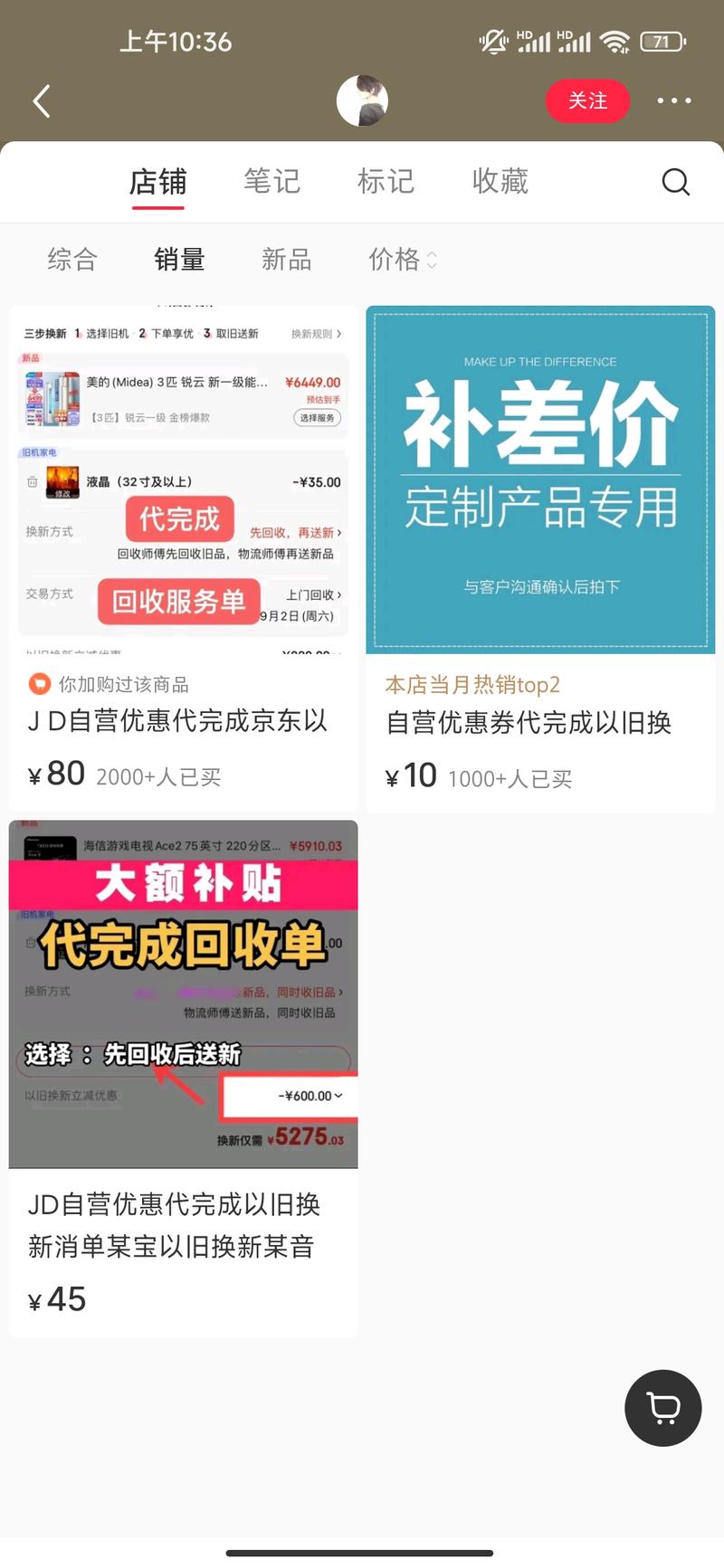This screenshot has height=1568, width=724.
Task: Open the 选择服务 service selector
Action: (x=316, y=418)
